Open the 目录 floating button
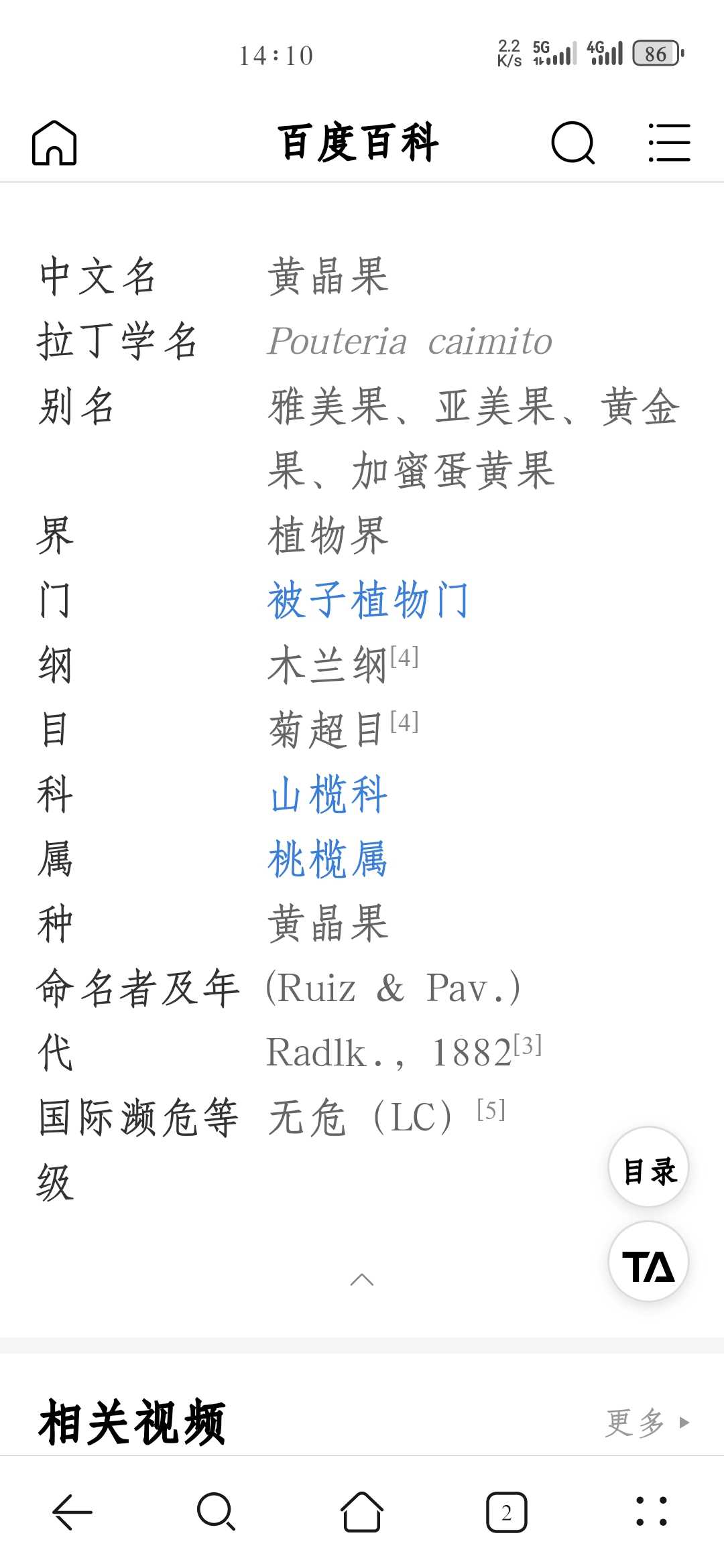Image resolution: width=724 pixels, height=1568 pixels. click(x=649, y=1168)
